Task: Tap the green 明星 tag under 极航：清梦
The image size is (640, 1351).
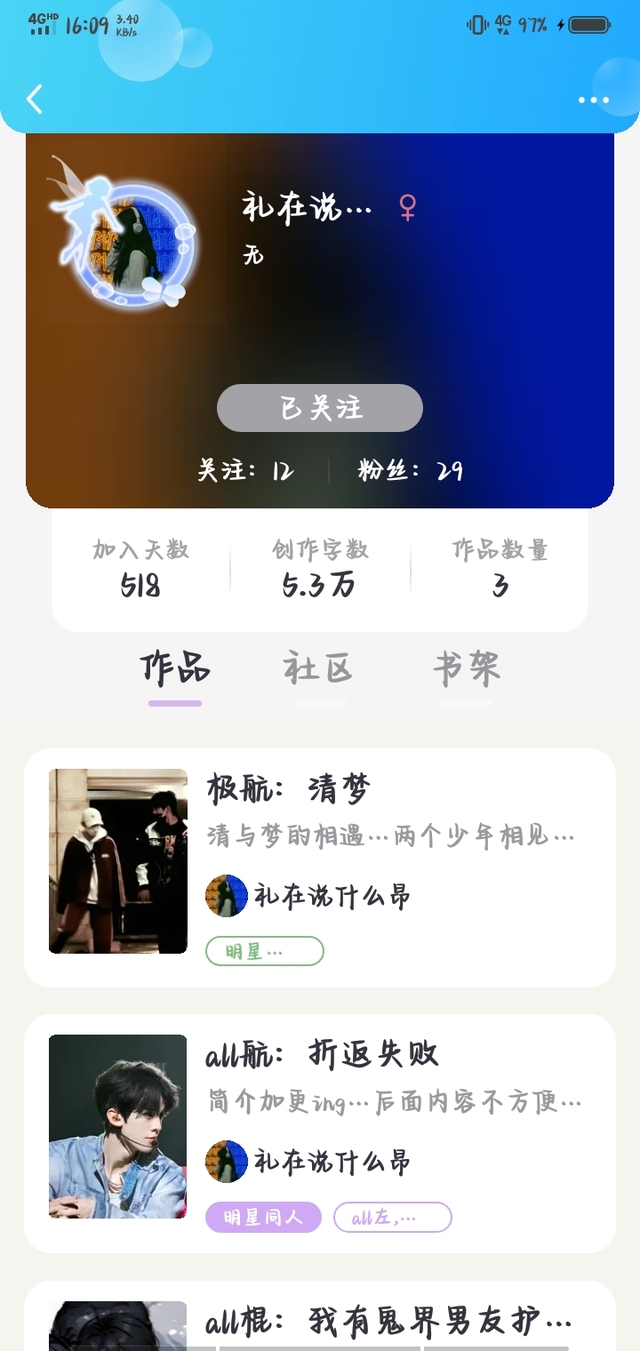Action: pyautogui.click(x=265, y=951)
